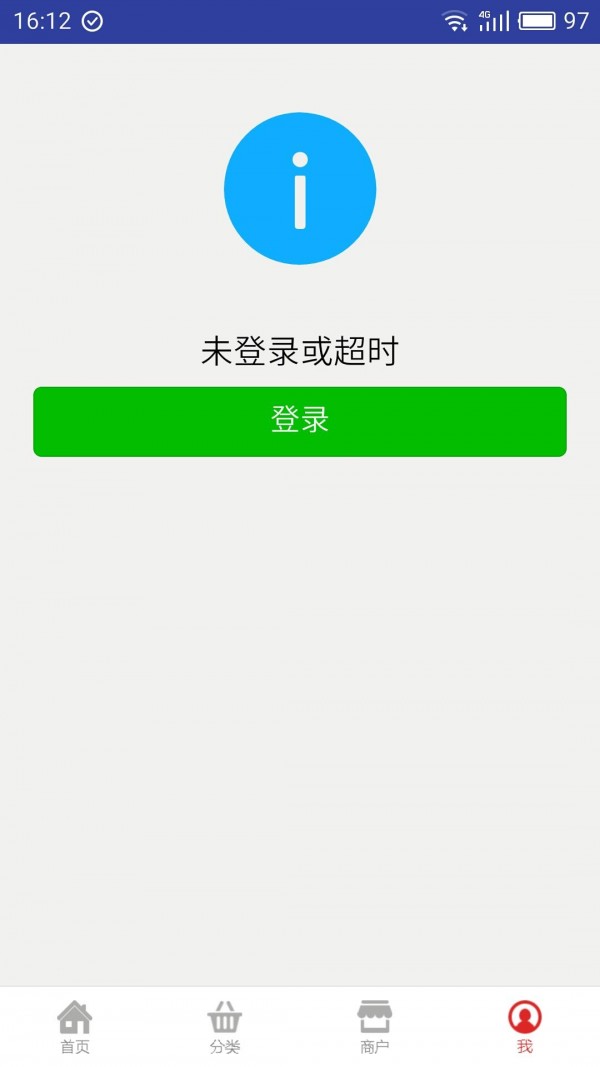
Task: Tap the green 登录 button
Action: pyautogui.click(x=300, y=421)
